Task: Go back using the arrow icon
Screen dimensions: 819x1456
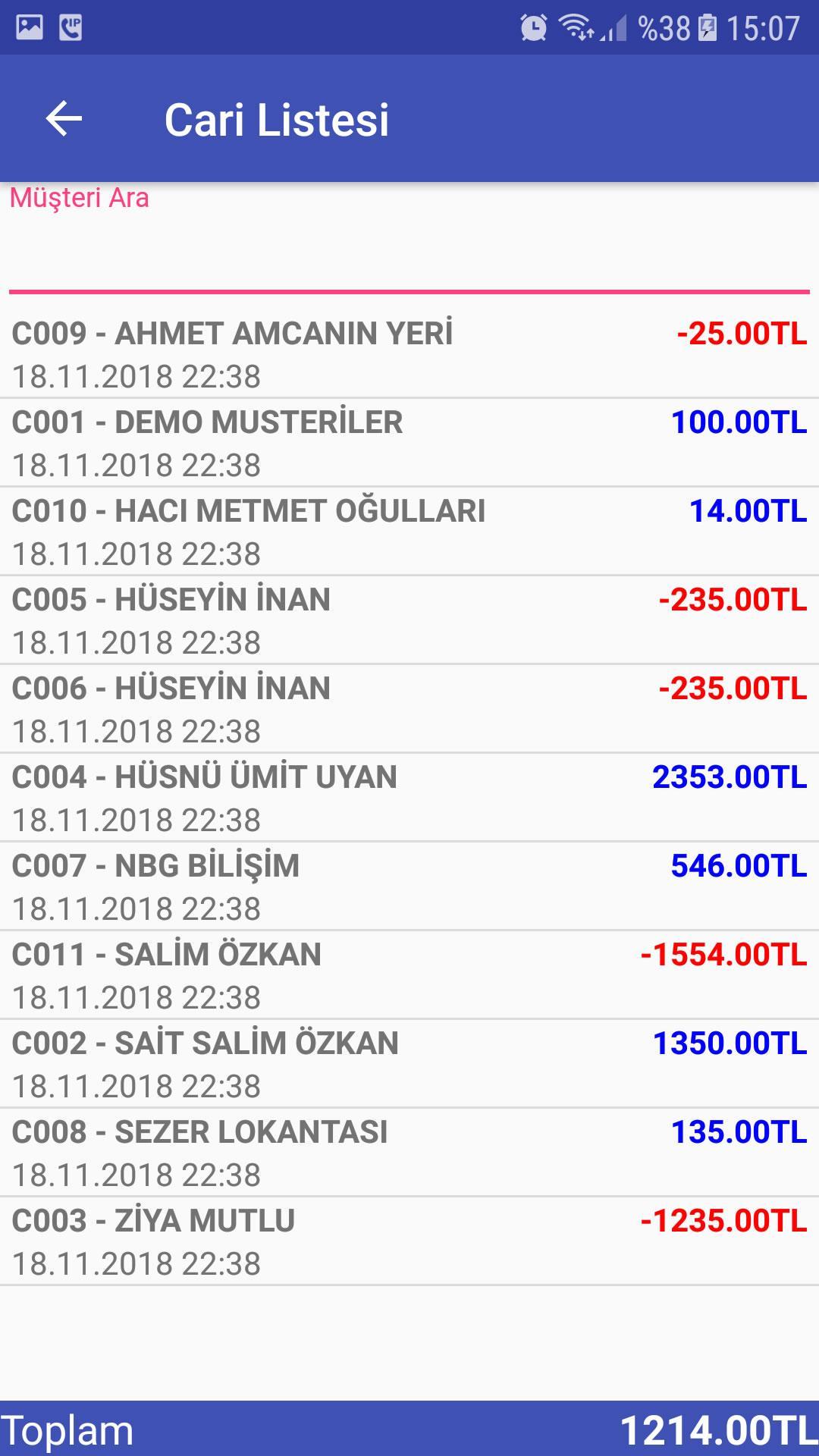Action: click(64, 119)
